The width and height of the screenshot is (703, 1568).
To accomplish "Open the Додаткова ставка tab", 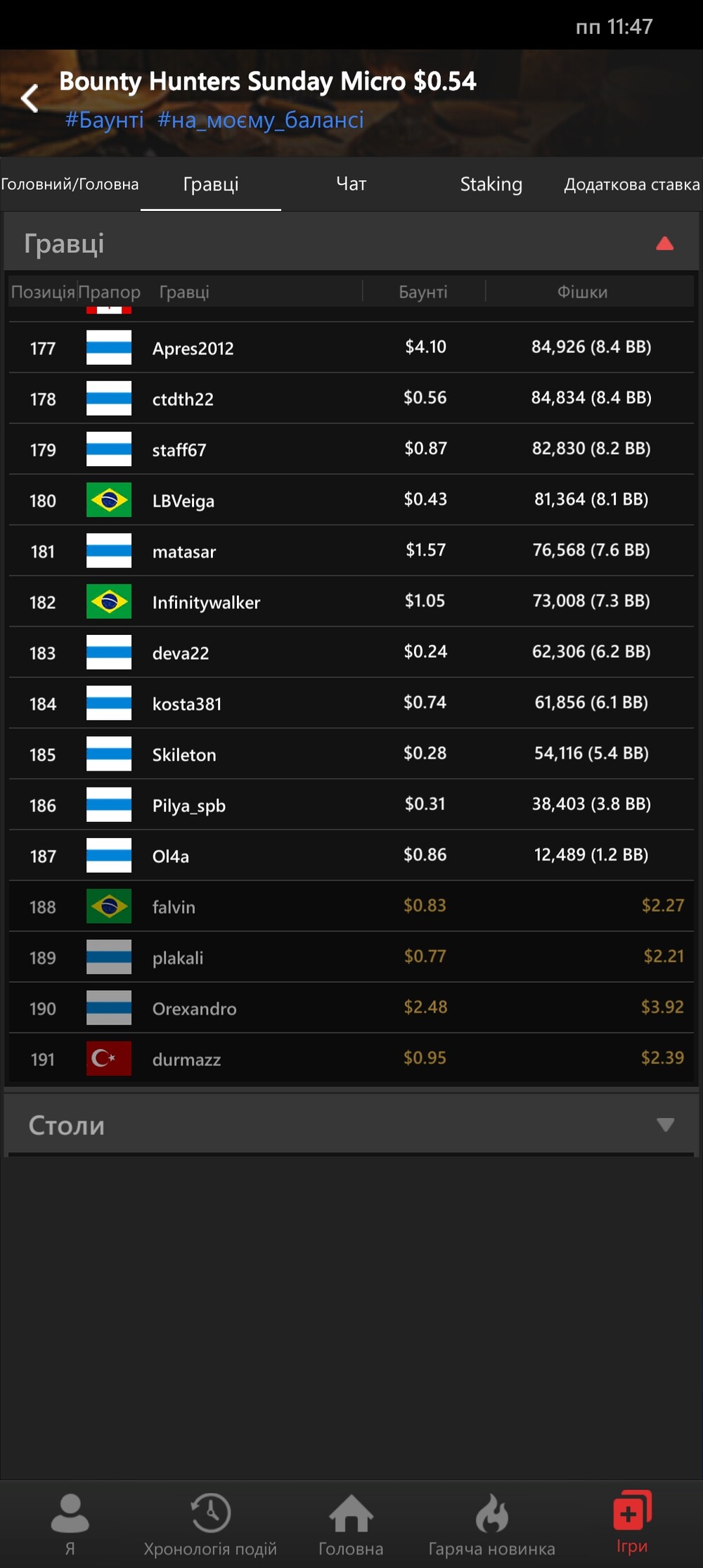I will click(631, 184).
